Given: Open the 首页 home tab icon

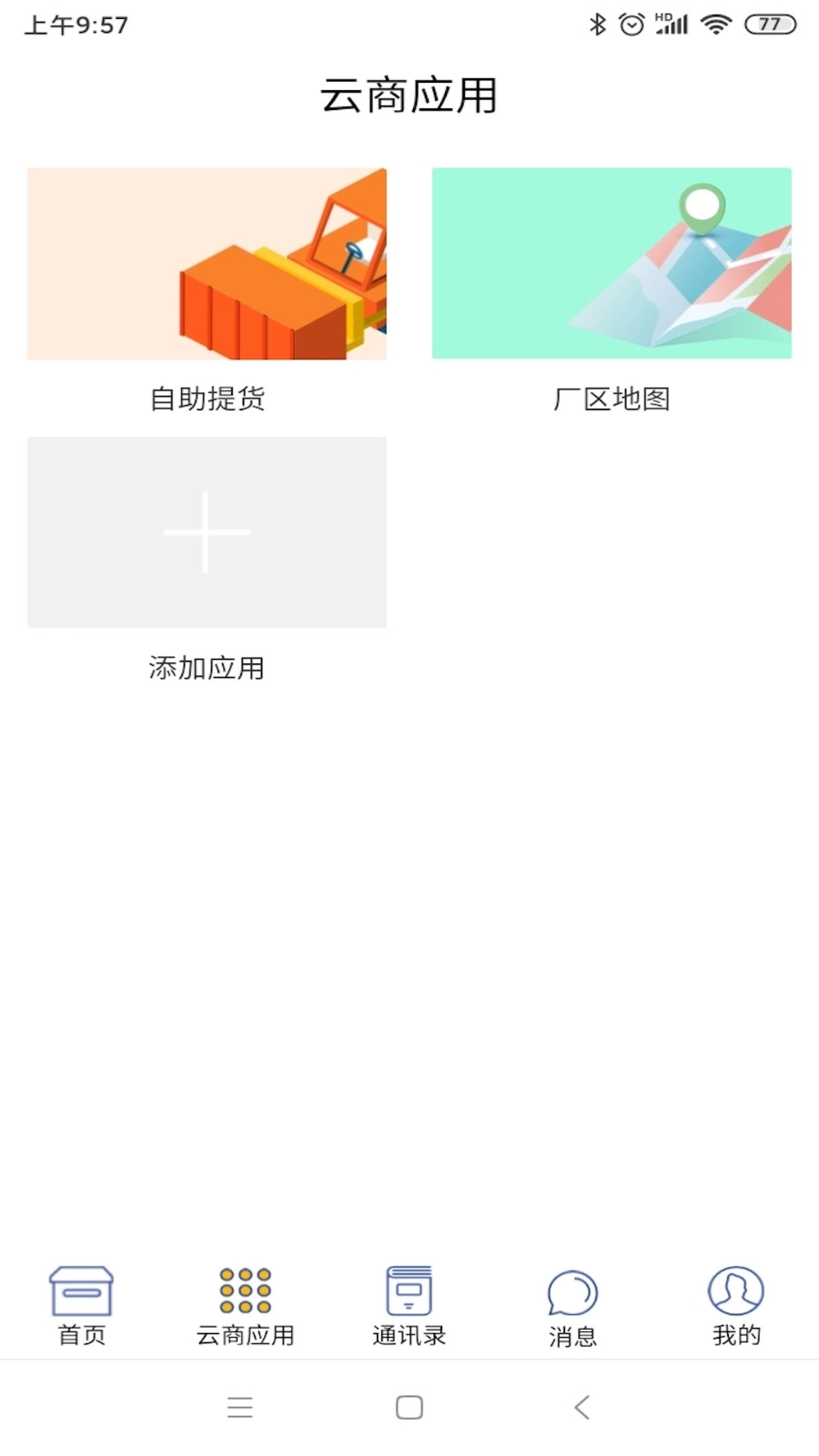Looking at the screenshot, I should point(81,1289).
